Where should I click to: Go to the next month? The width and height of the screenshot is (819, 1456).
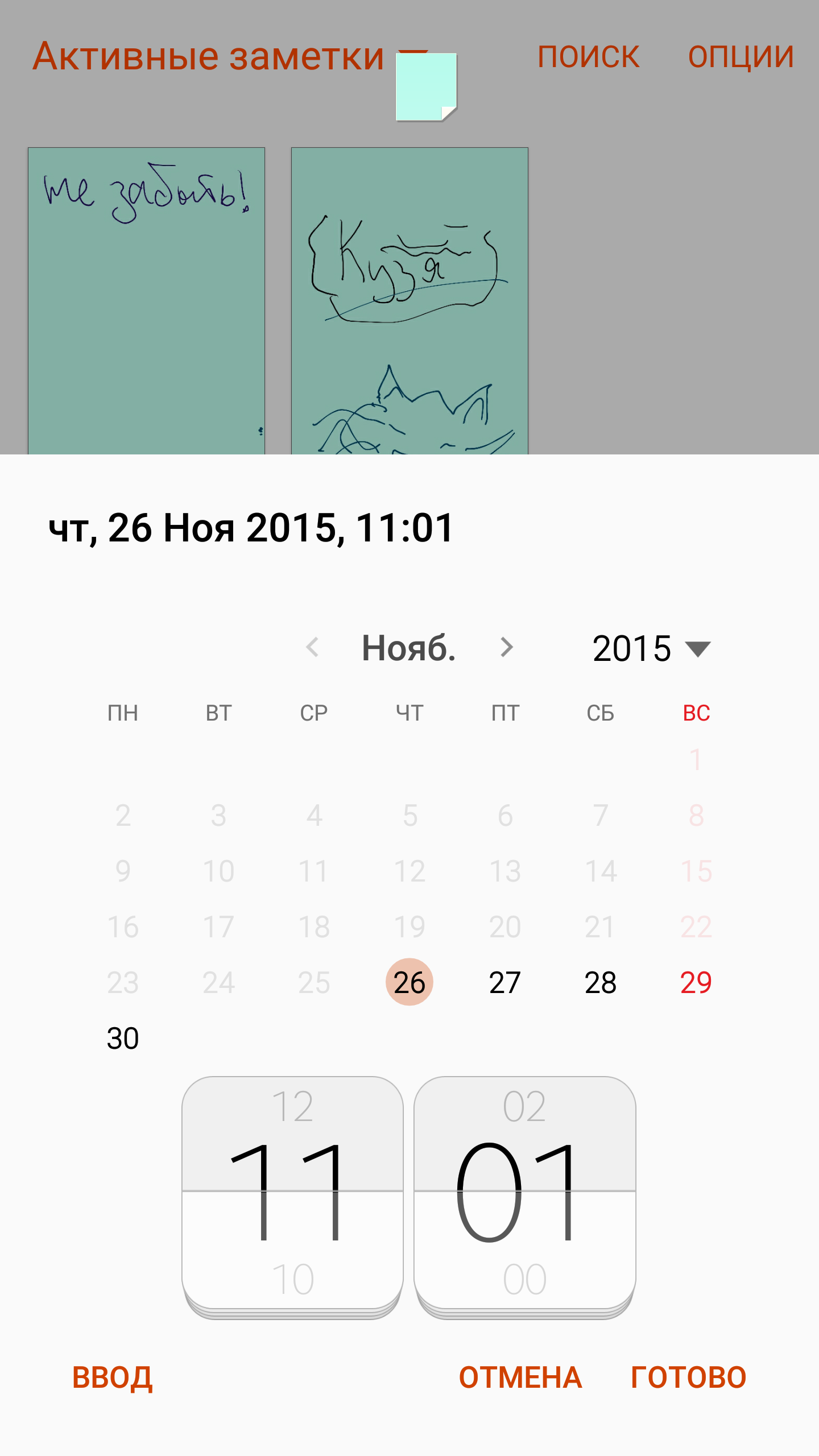pos(506,647)
